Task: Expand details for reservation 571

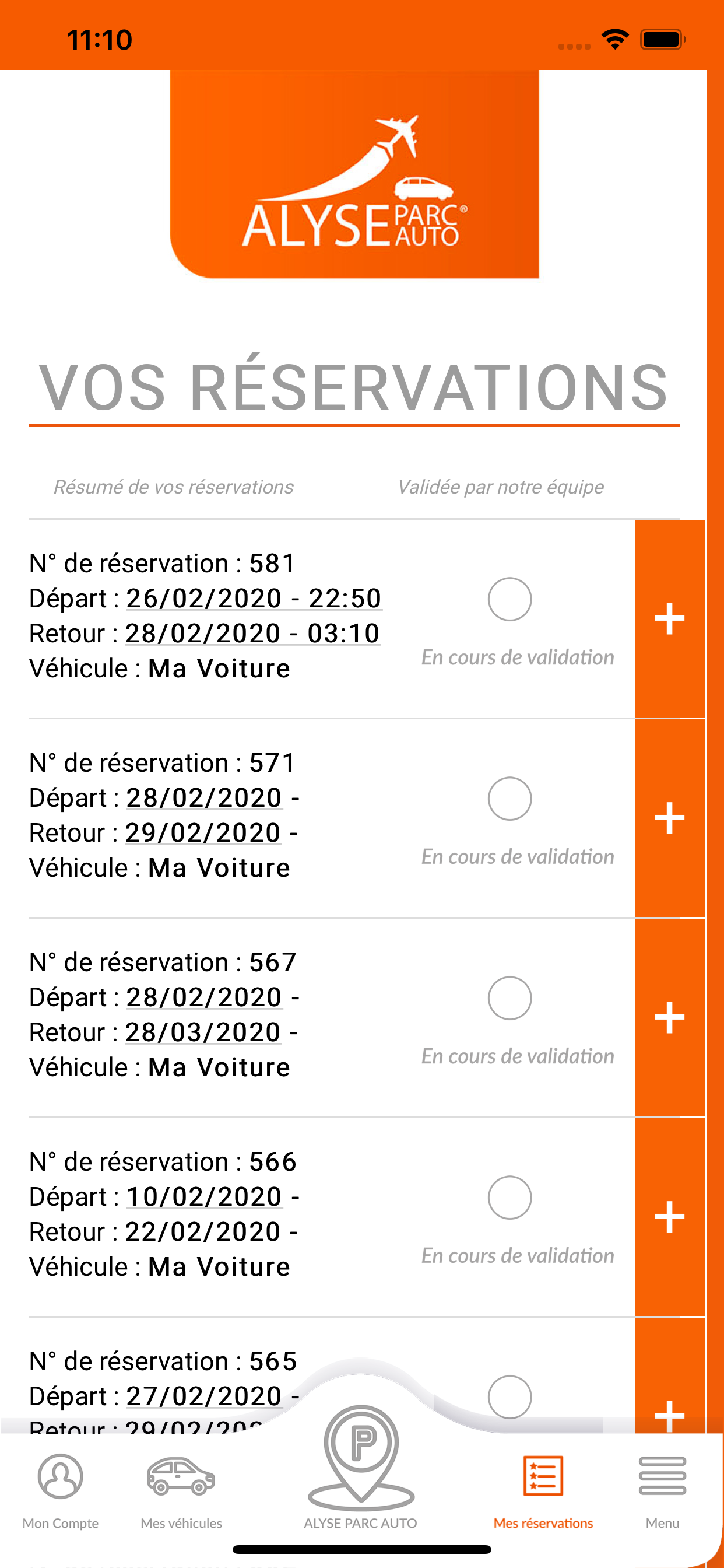Action: tap(669, 818)
